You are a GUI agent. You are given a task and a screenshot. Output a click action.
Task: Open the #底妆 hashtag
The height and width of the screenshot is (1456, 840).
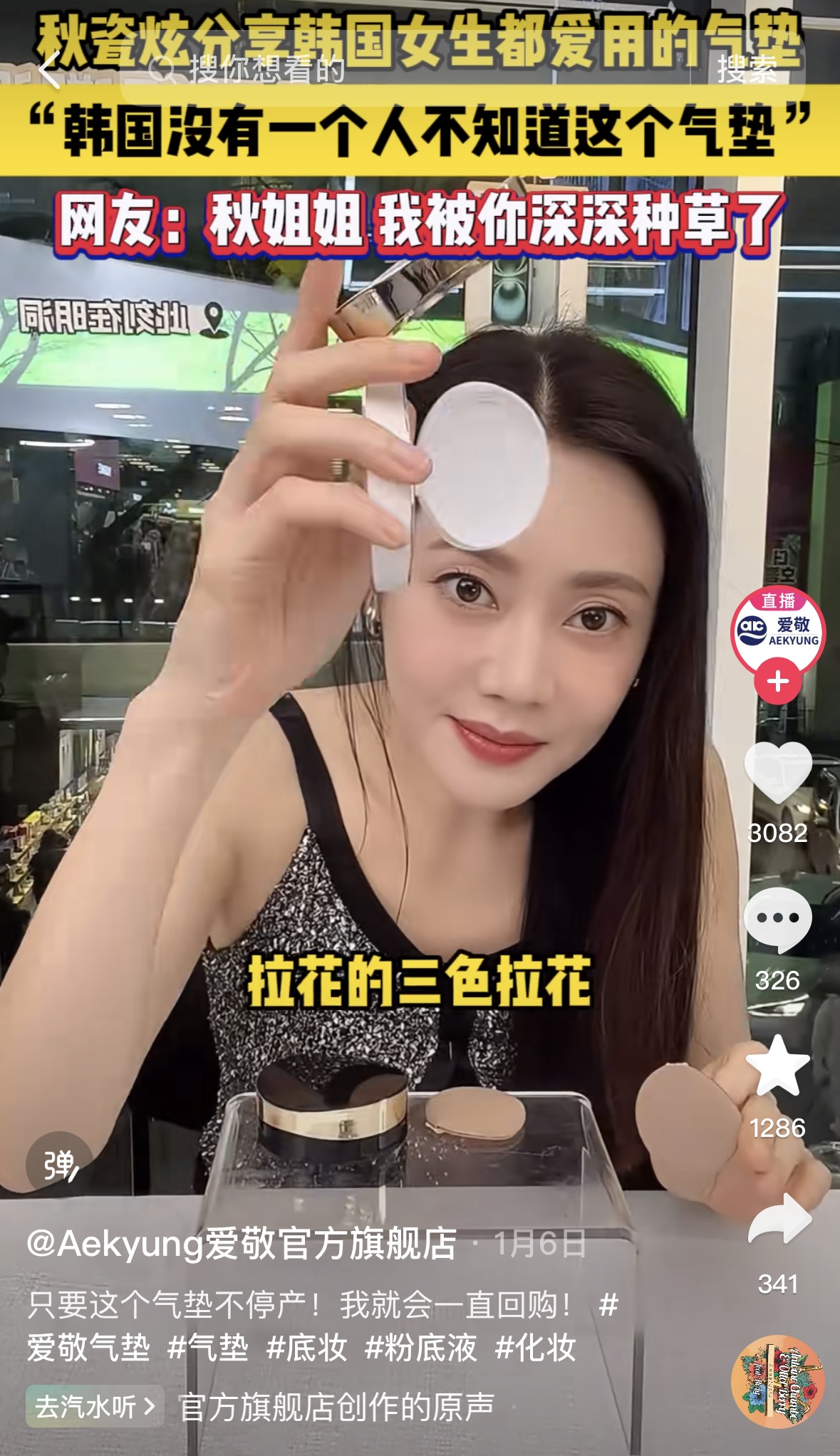click(x=306, y=1348)
